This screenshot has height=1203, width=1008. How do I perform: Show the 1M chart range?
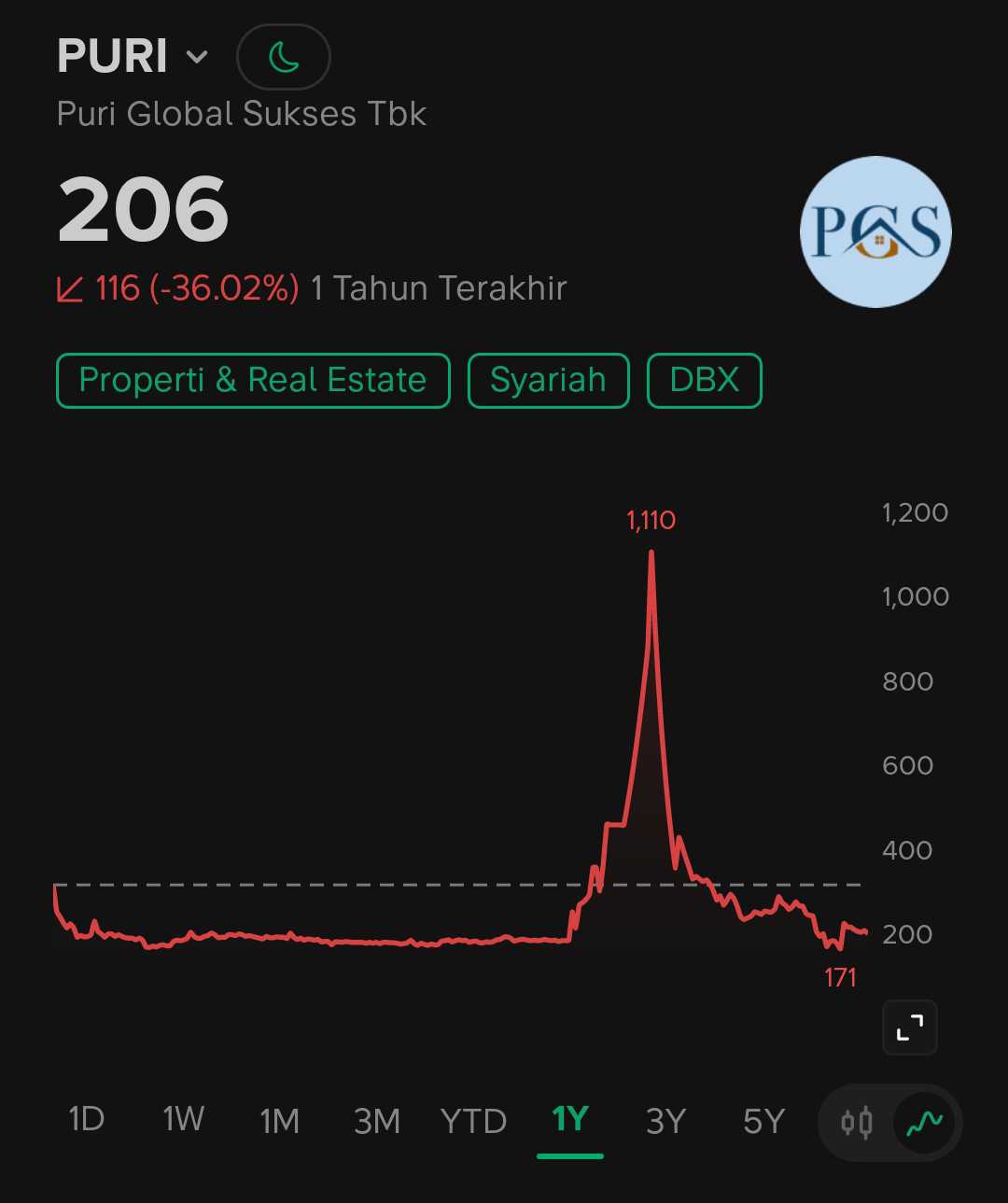(x=279, y=1120)
